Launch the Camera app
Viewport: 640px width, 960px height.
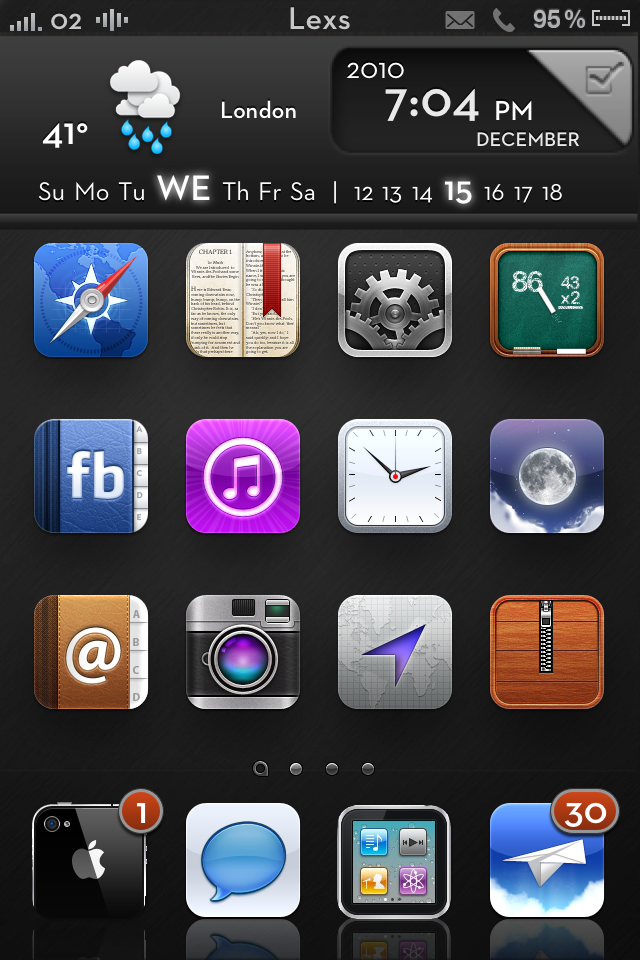[243, 652]
